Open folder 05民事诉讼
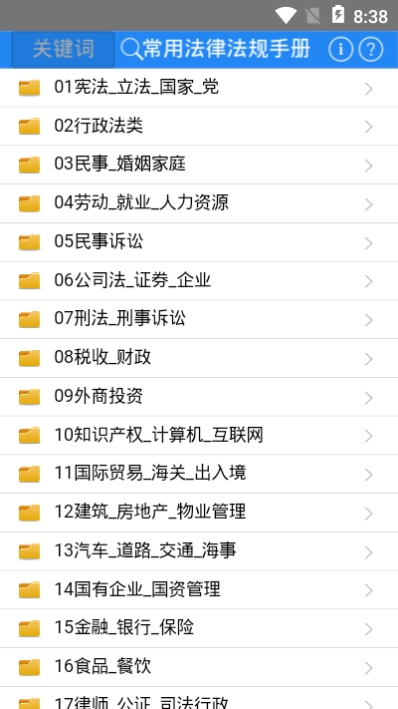The image size is (398, 709). tap(199, 242)
